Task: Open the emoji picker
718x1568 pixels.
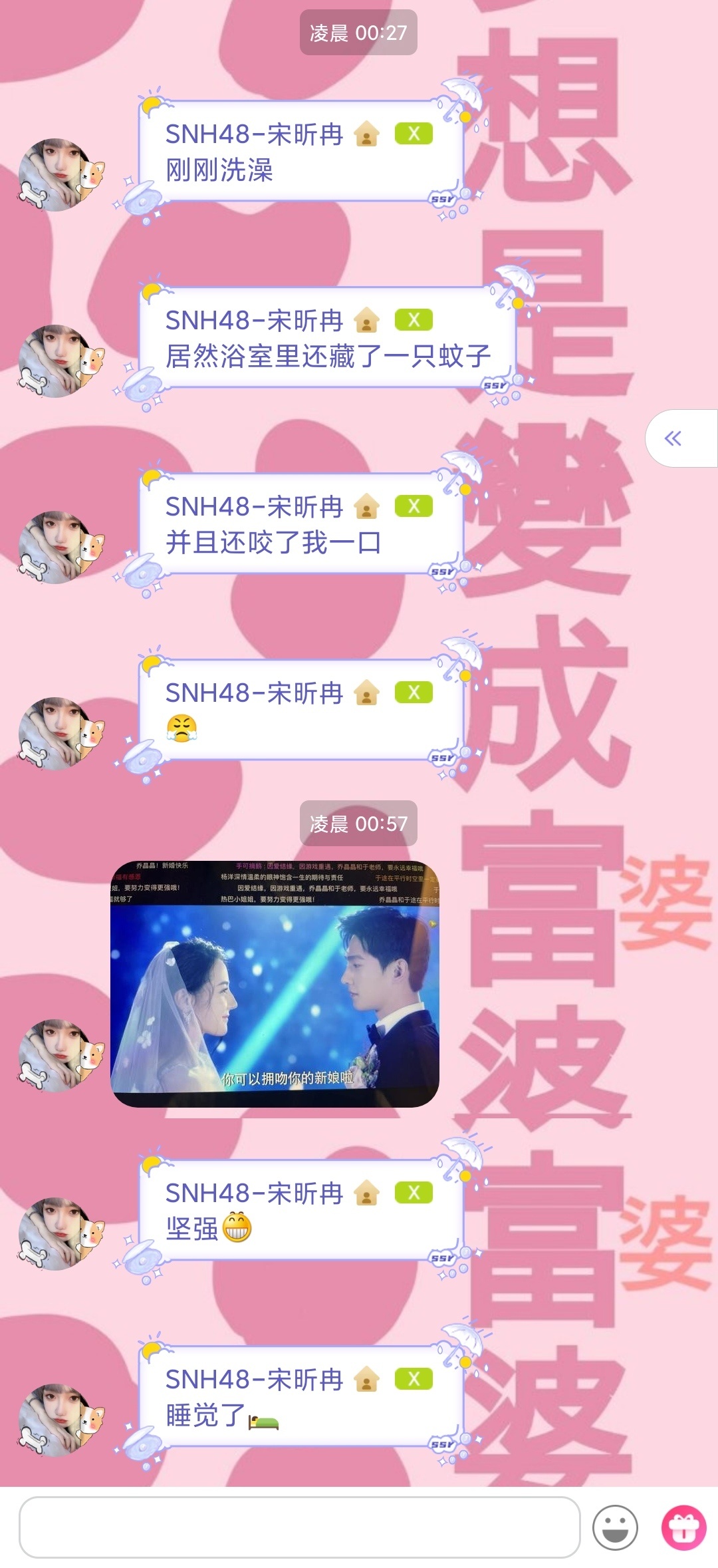Action: coord(615,1527)
